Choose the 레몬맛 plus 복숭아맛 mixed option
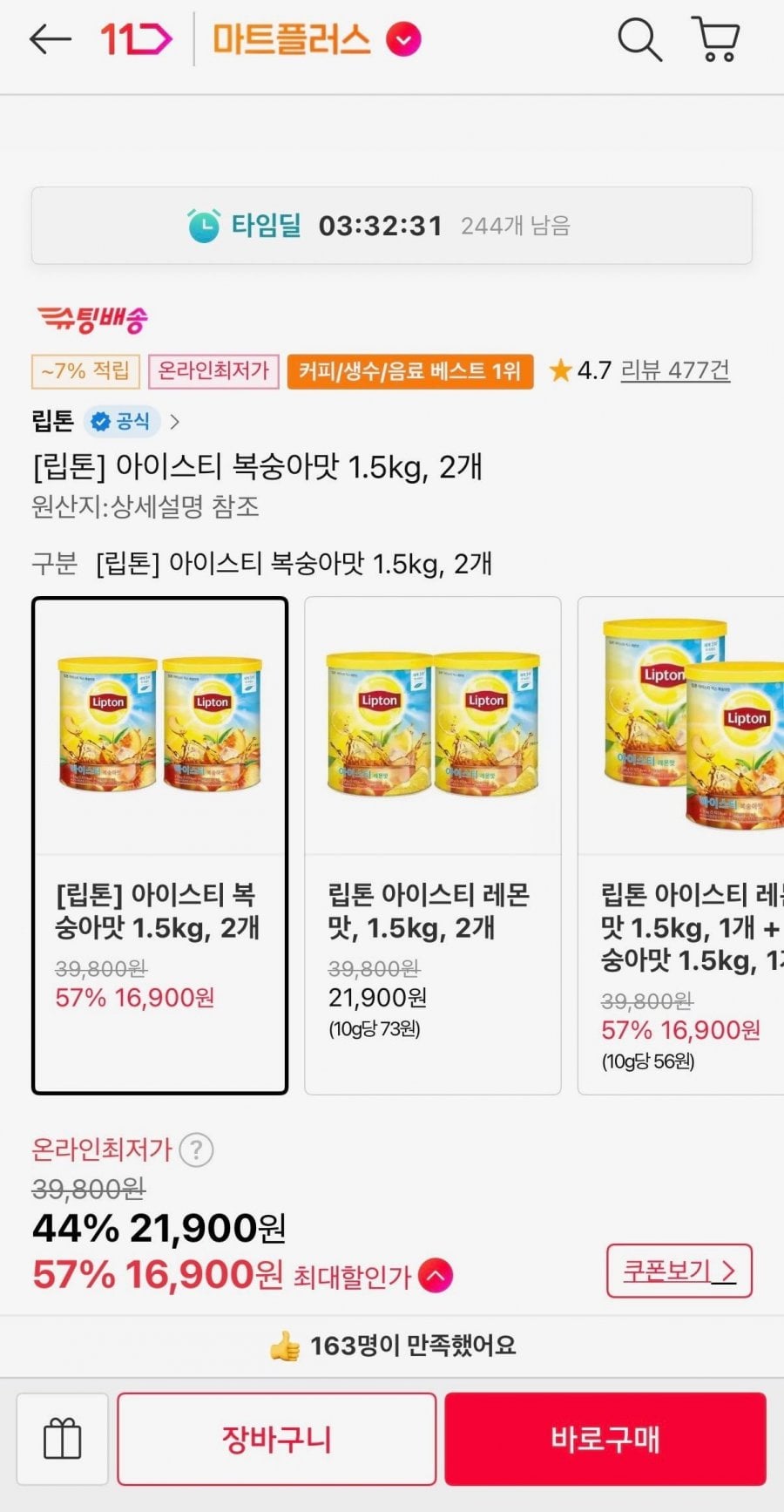This screenshot has height=1512, width=784. 681,844
